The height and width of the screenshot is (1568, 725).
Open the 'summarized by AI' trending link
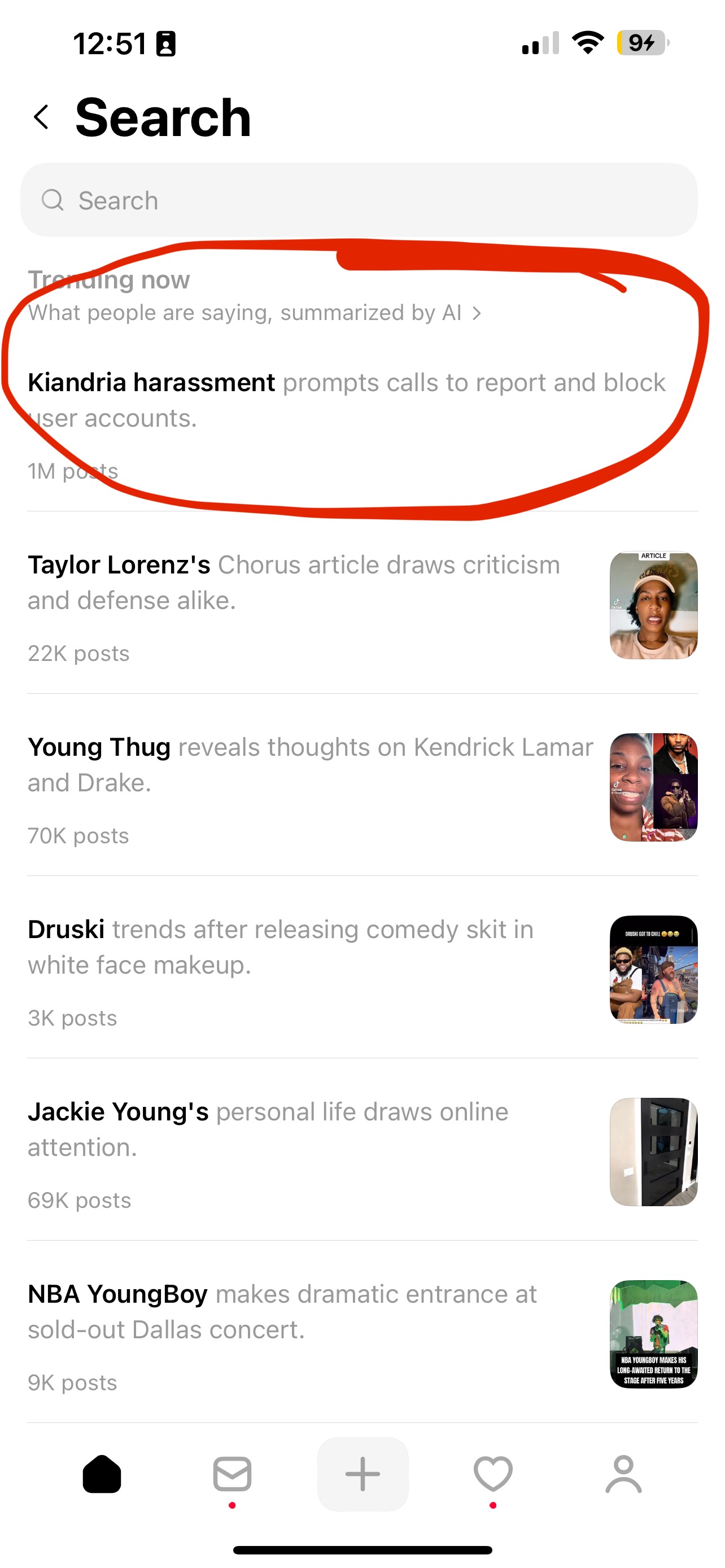click(255, 313)
